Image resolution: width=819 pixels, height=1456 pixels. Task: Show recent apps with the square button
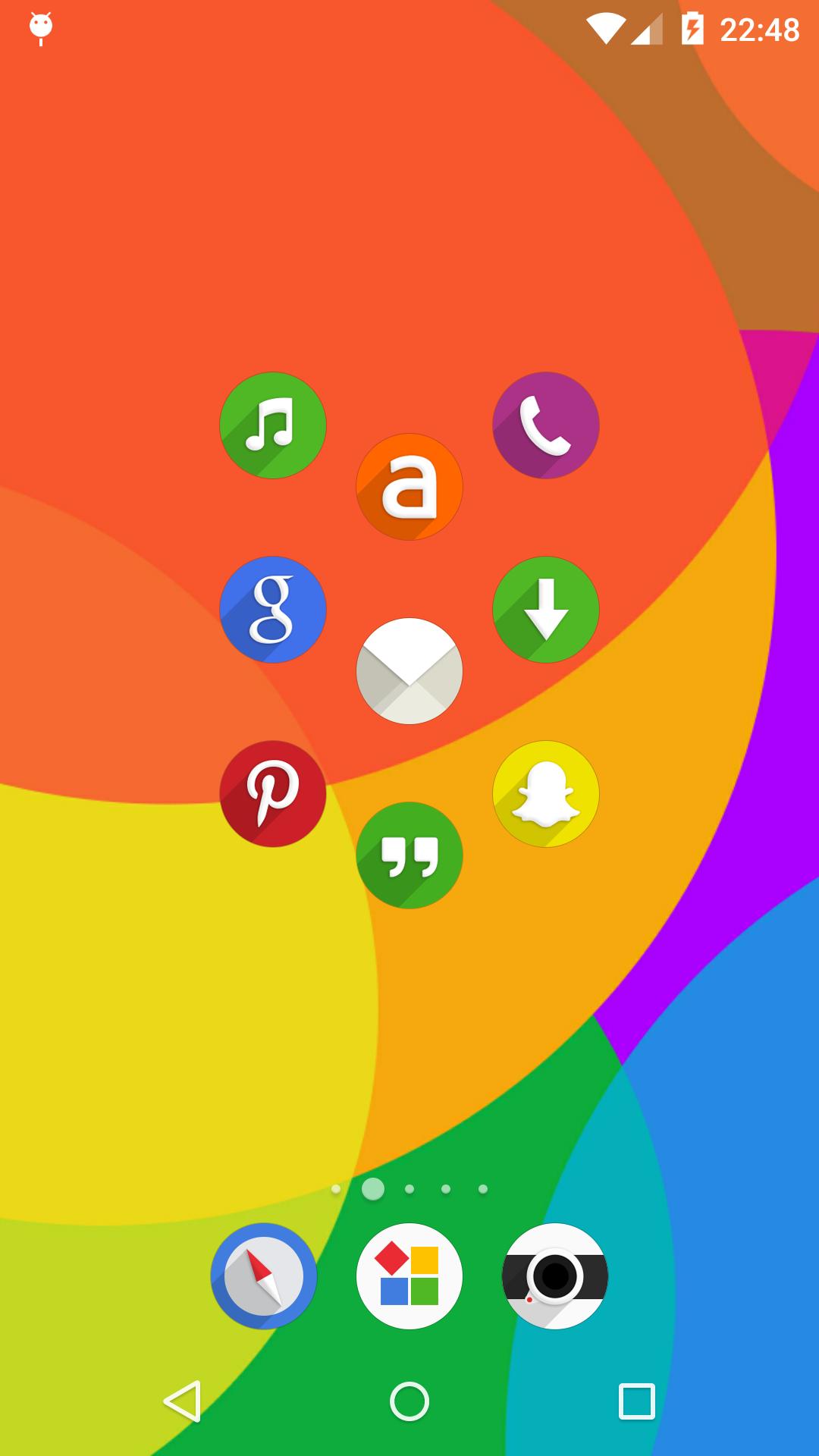tap(637, 1401)
